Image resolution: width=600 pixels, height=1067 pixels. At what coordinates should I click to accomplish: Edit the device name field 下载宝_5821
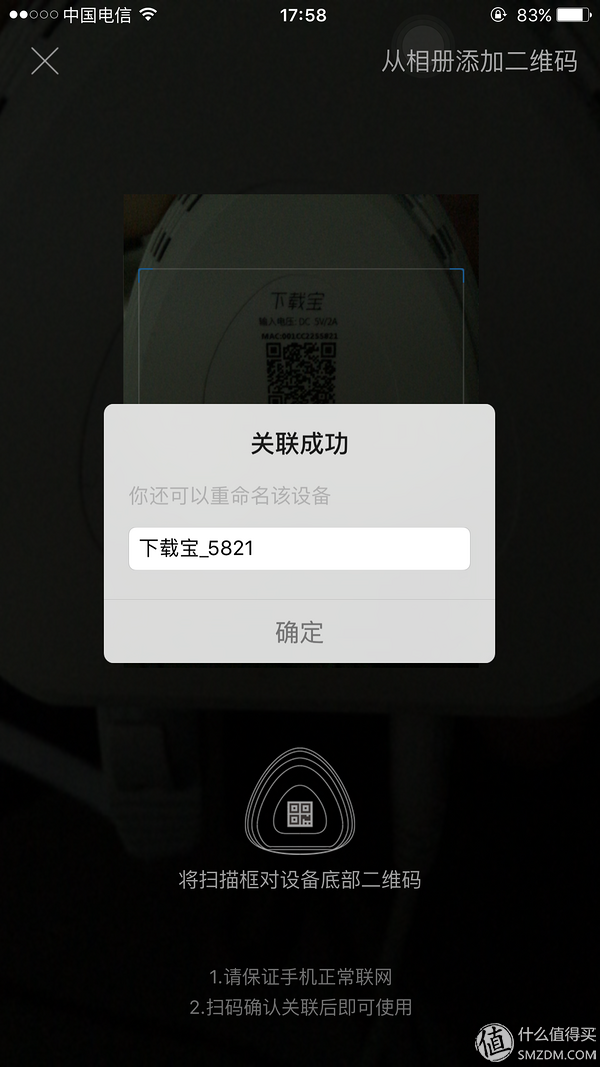pyautogui.click(x=299, y=549)
